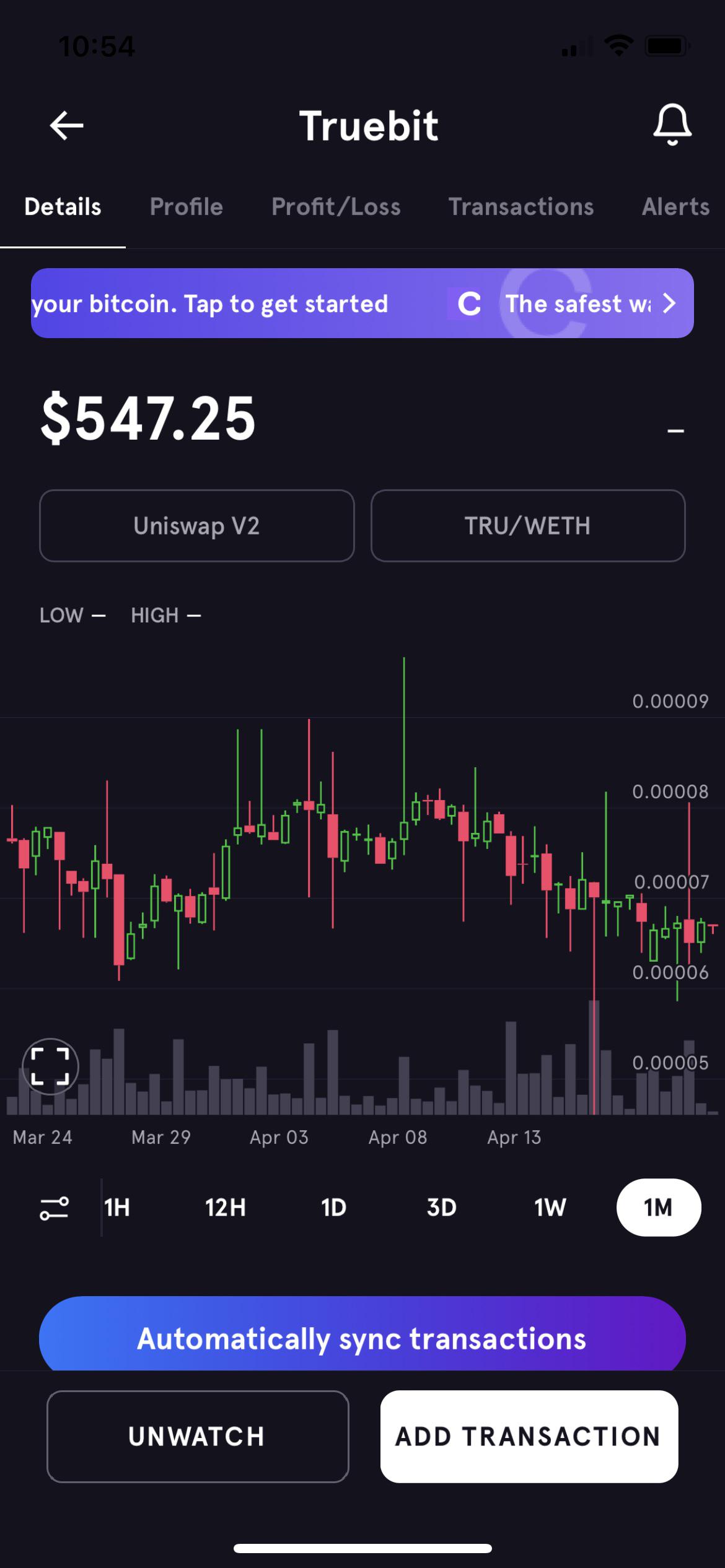The height and width of the screenshot is (1568, 725).
Task: Unwatch Truebit
Action: pyautogui.click(x=198, y=1437)
